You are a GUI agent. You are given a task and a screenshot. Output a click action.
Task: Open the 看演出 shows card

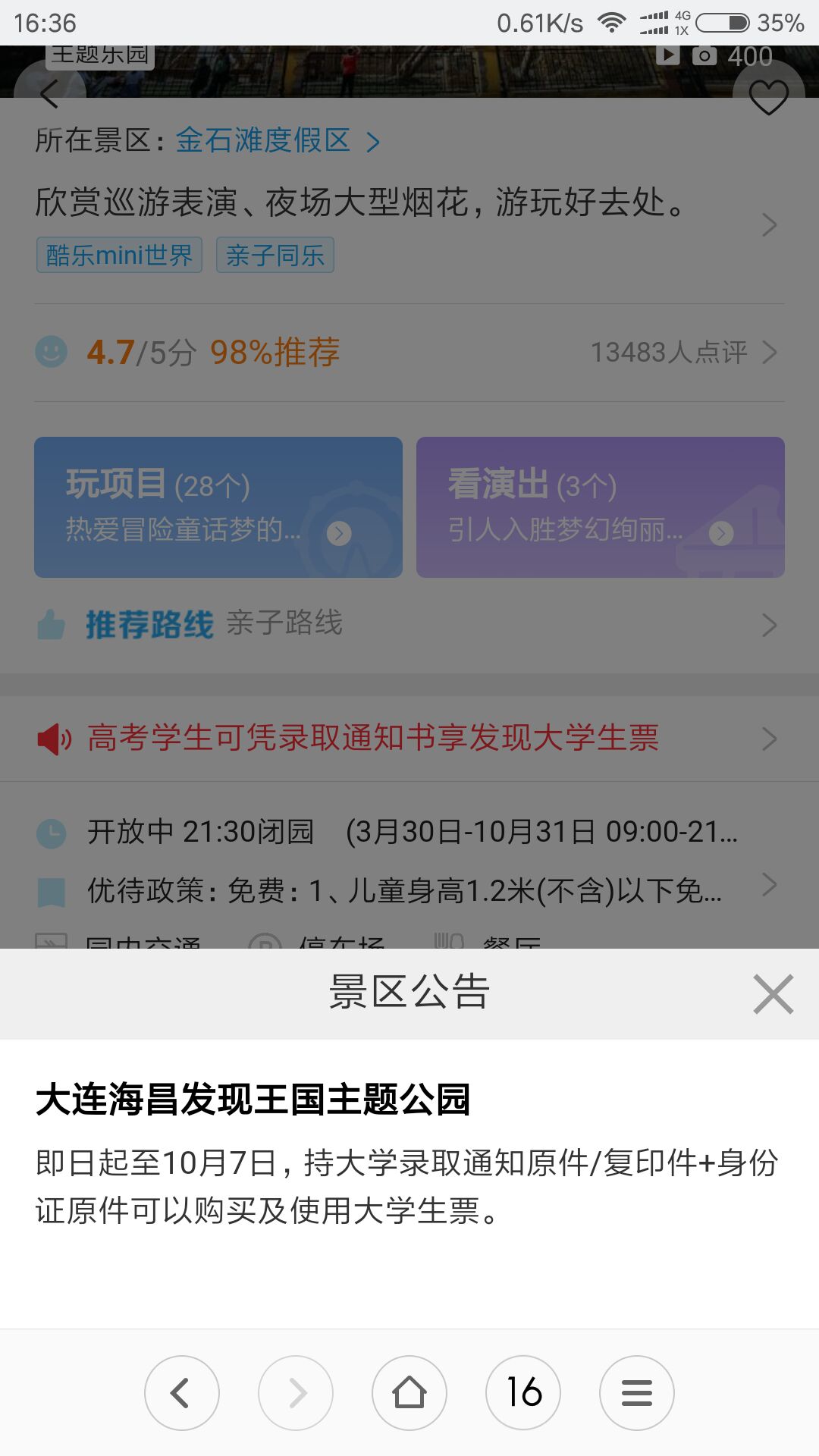(599, 507)
